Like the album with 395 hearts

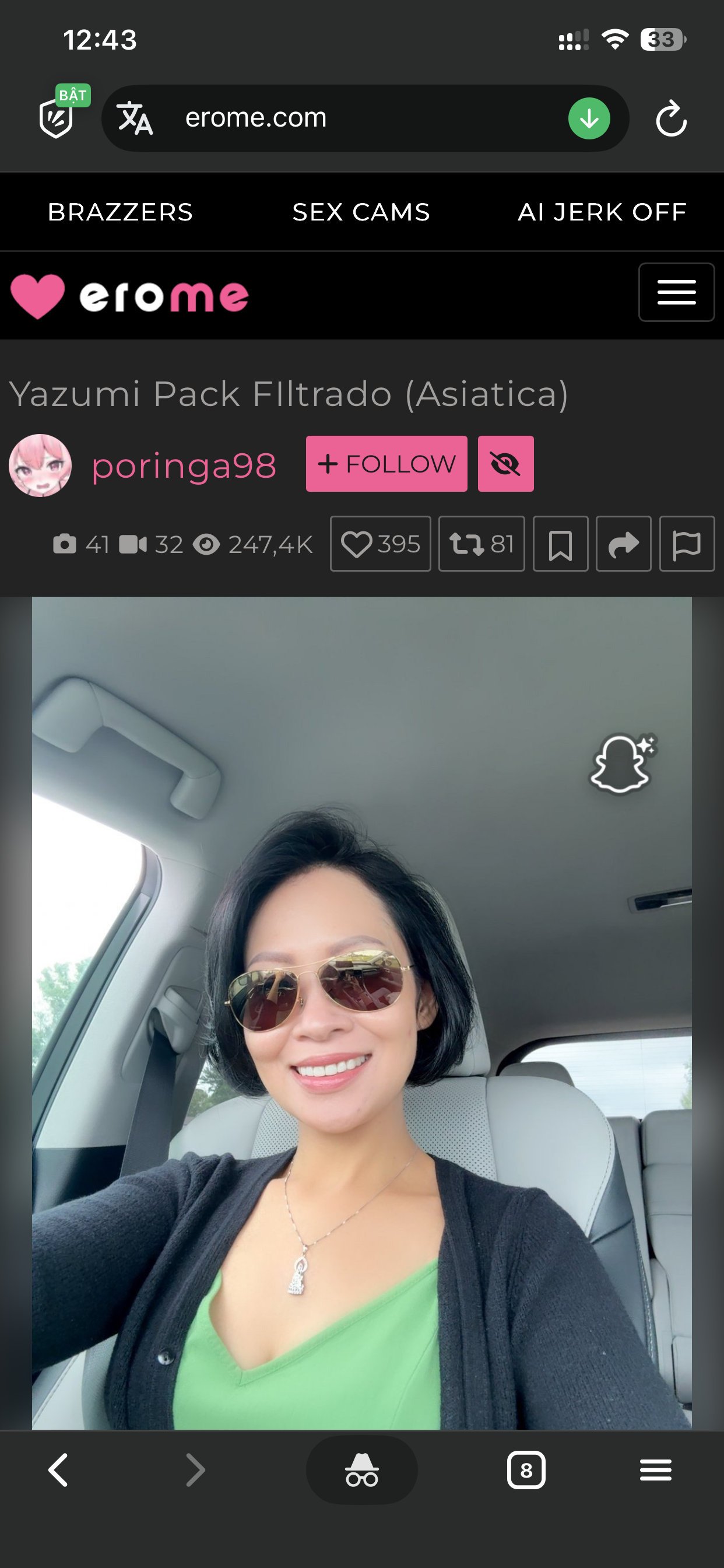(x=380, y=544)
